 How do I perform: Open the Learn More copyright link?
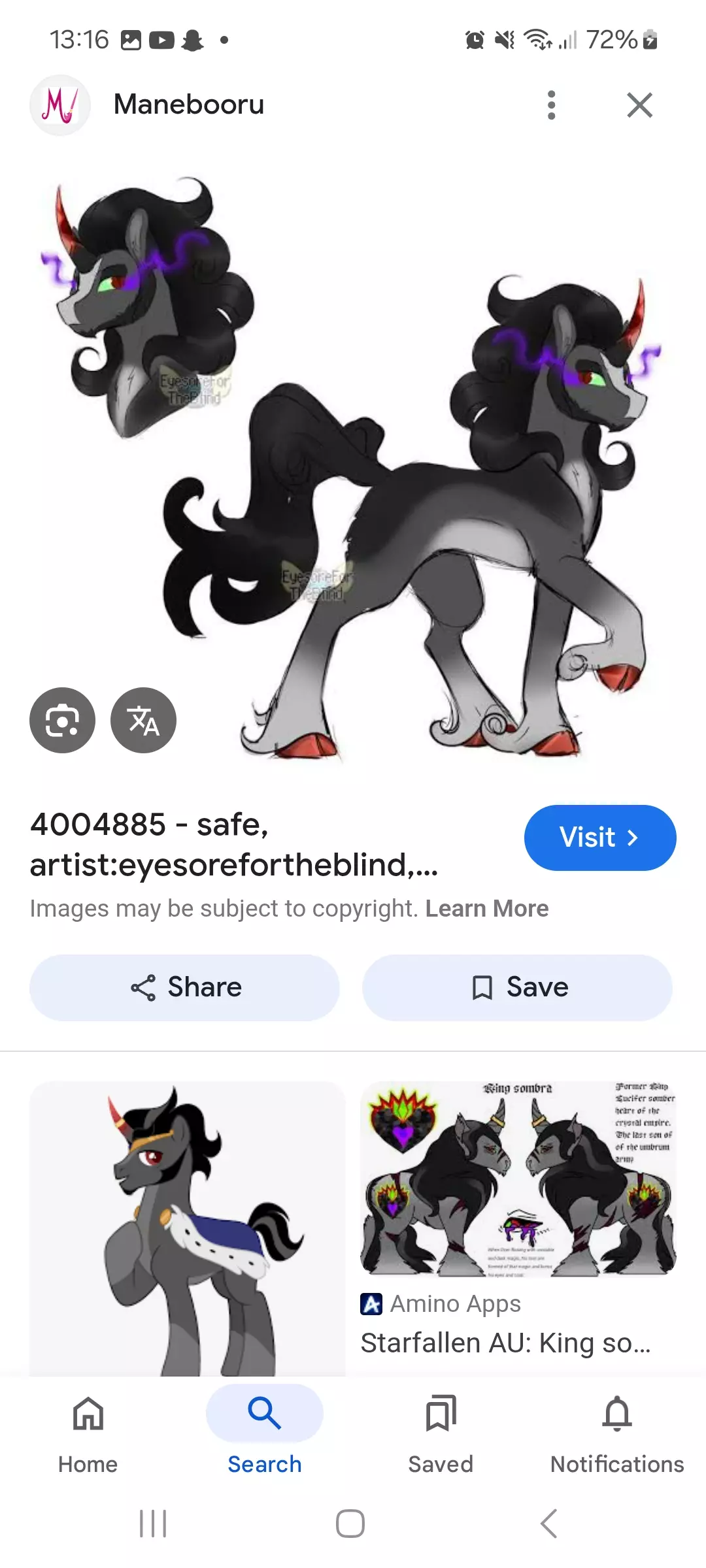[486, 909]
